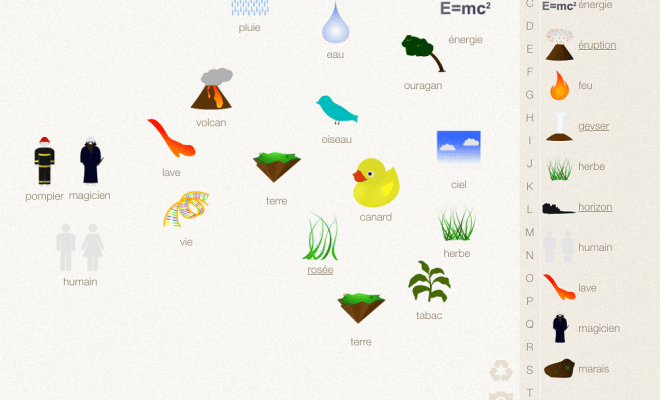Jump to letter S in the alphabet index
The width and height of the screenshot is (660, 400).
click(529, 369)
